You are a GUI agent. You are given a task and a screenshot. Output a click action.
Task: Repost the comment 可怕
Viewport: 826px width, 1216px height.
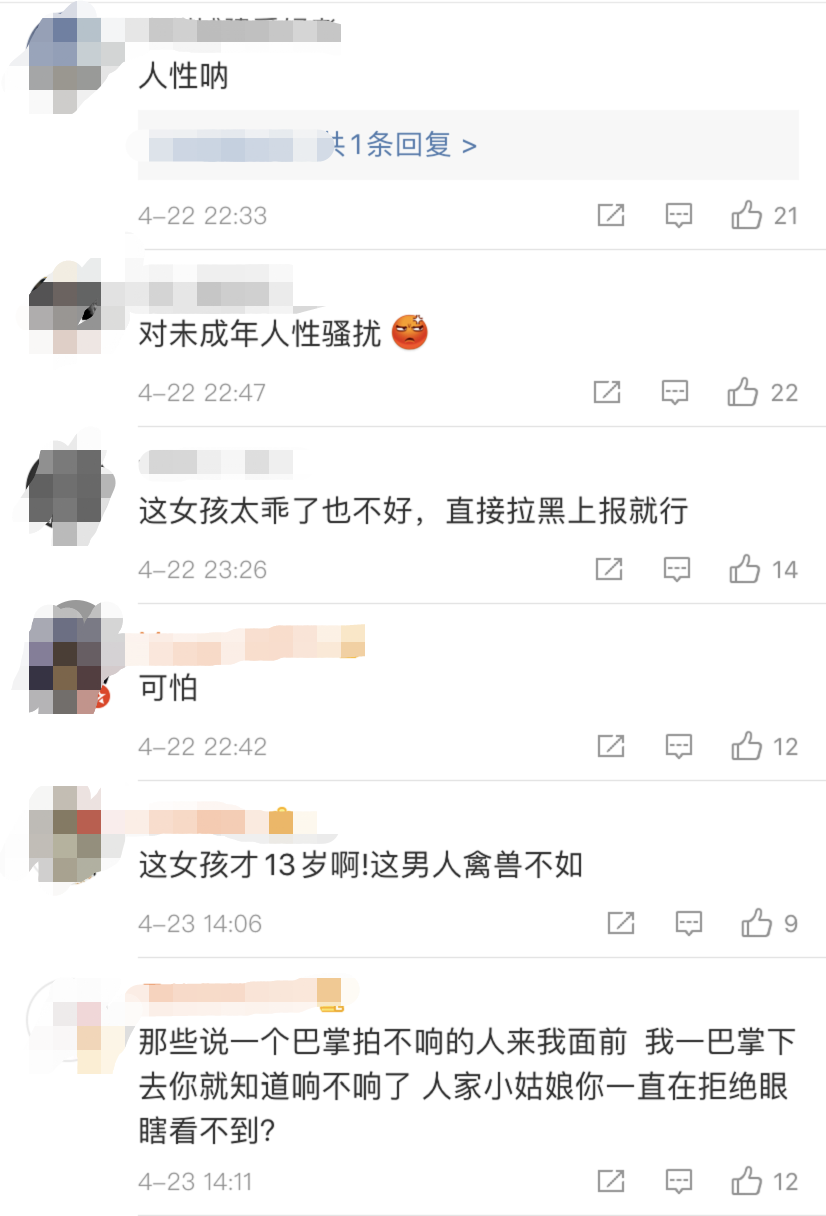pyautogui.click(x=610, y=746)
